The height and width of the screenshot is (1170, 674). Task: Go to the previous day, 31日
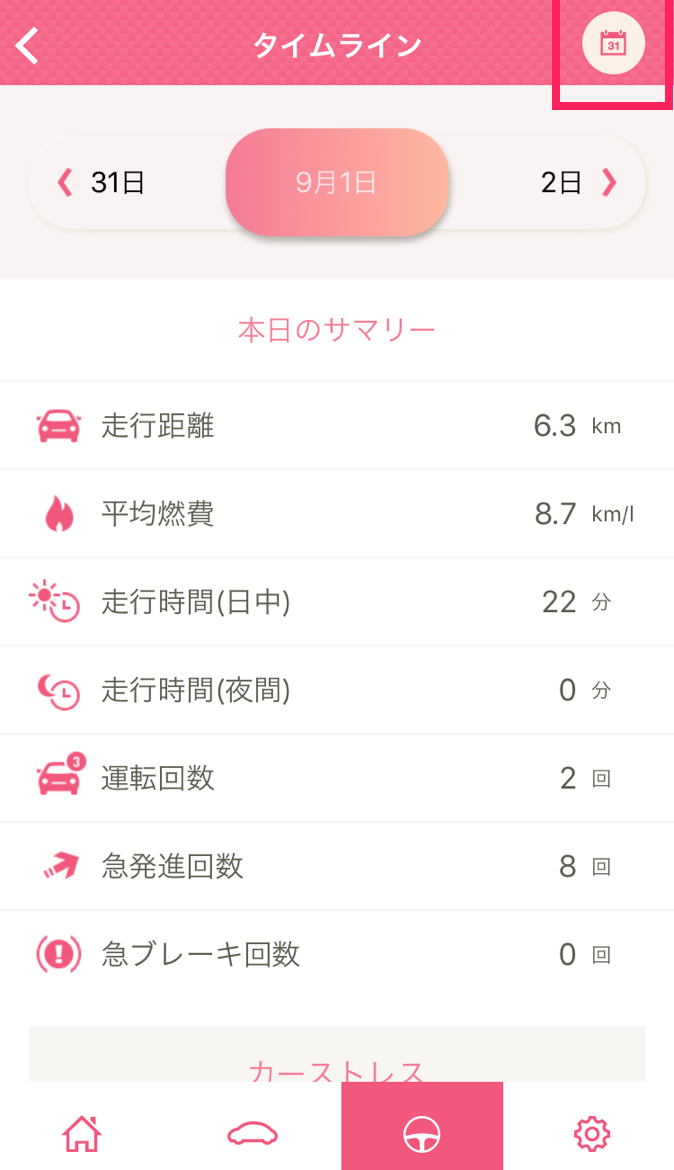click(x=101, y=182)
